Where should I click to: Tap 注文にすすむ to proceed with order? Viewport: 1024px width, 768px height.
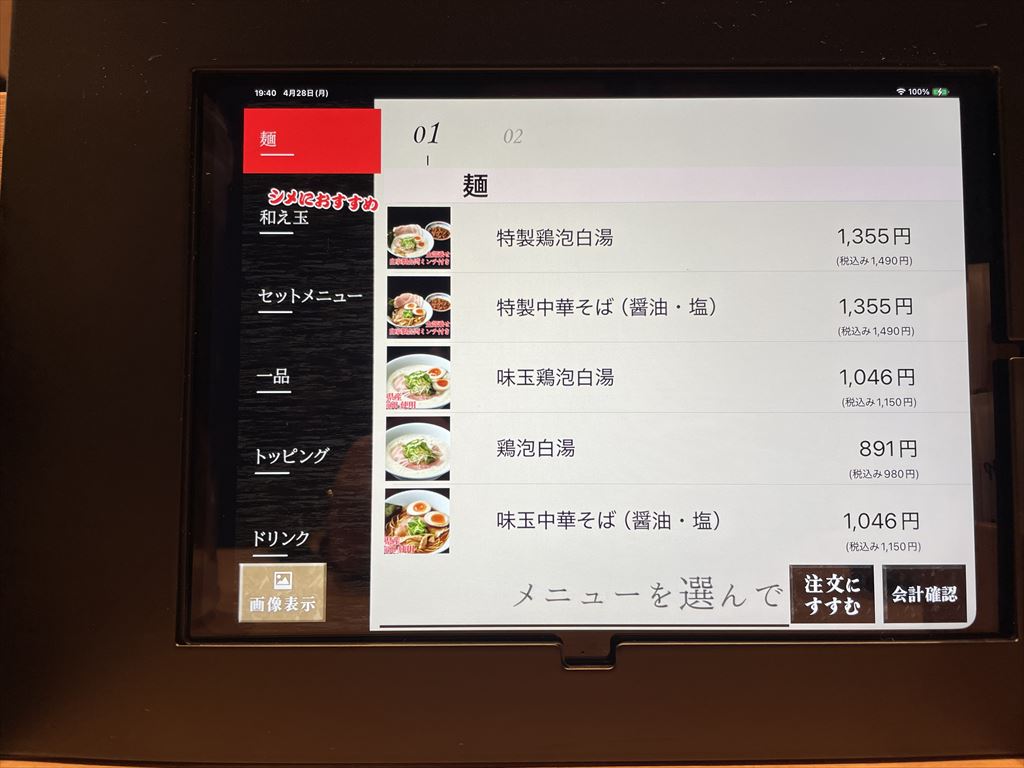click(831, 594)
